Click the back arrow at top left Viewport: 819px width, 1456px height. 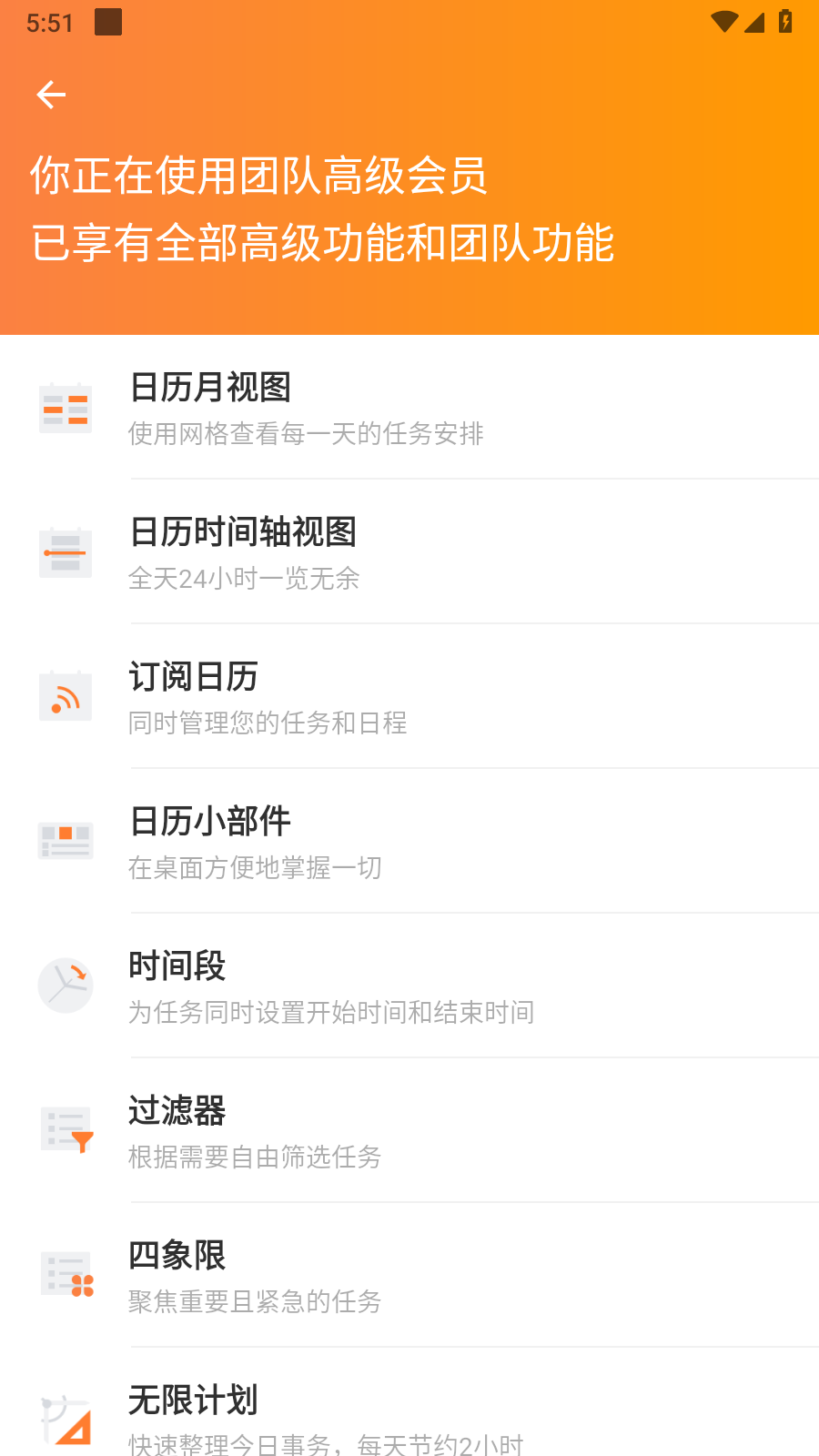(x=51, y=95)
